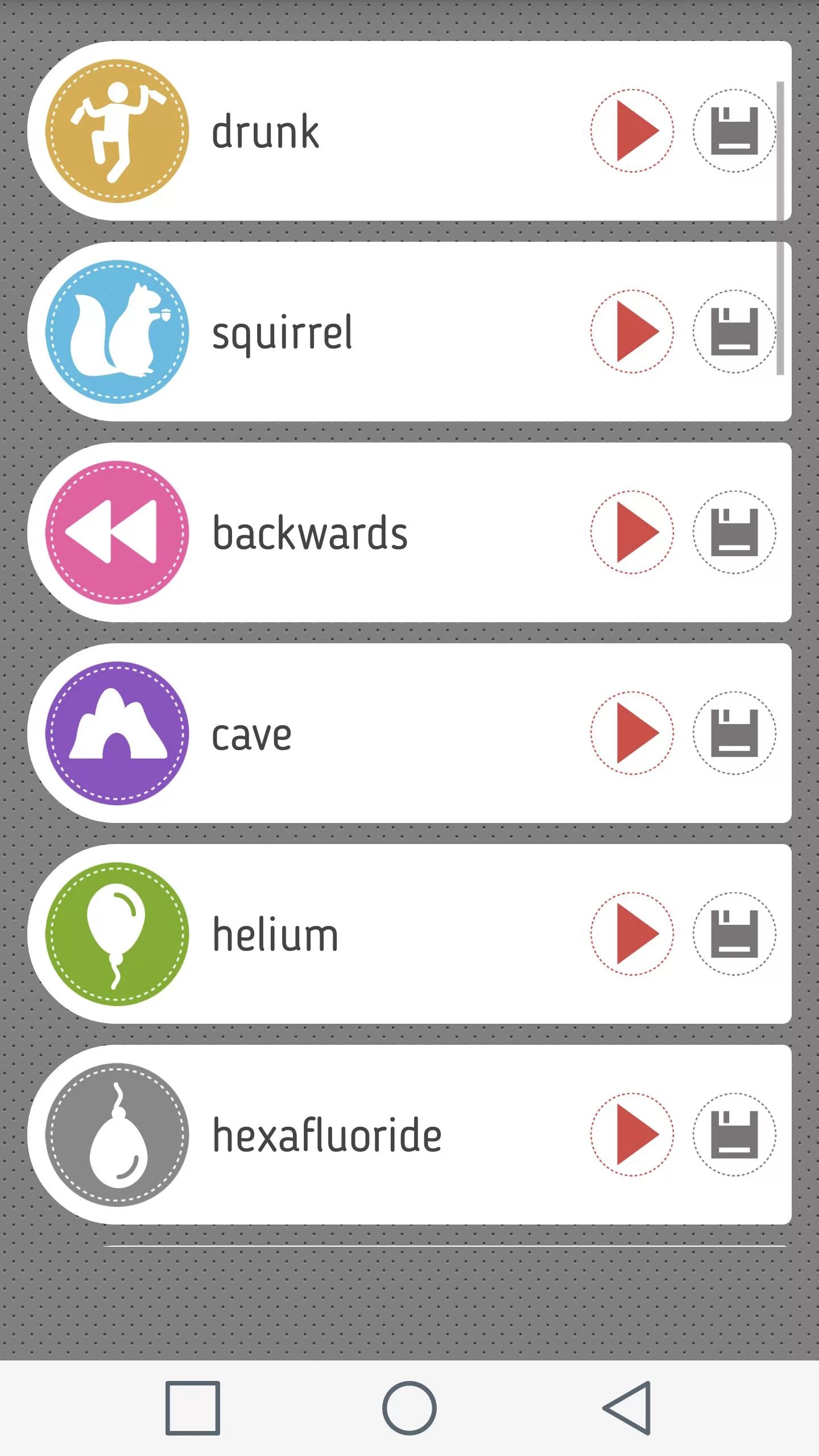Play the cave voice effect
The image size is (819, 1456).
pyautogui.click(x=632, y=733)
